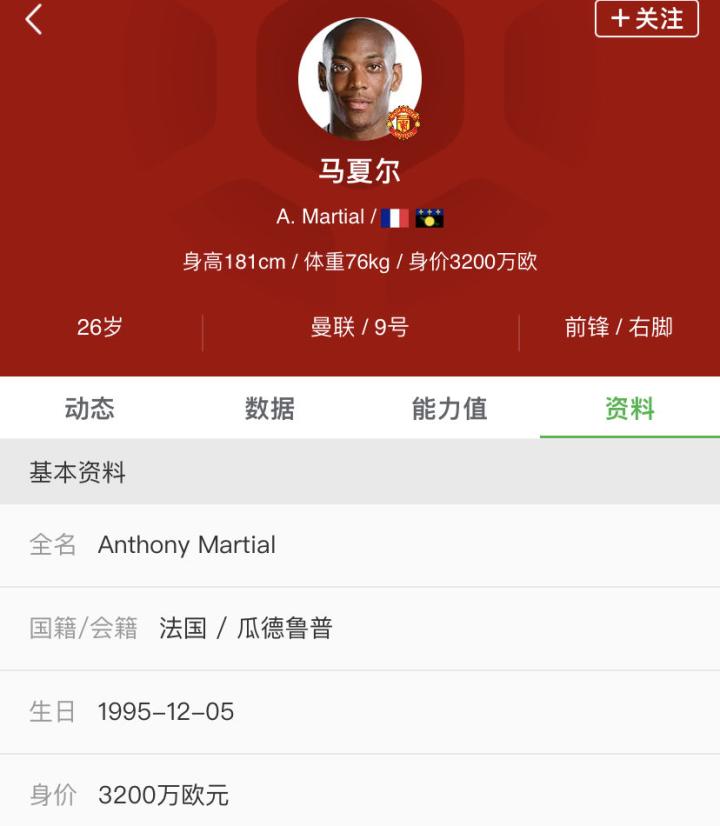Select the 资料 tab
Screen dimensions: 720x826
[x=630, y=408]
